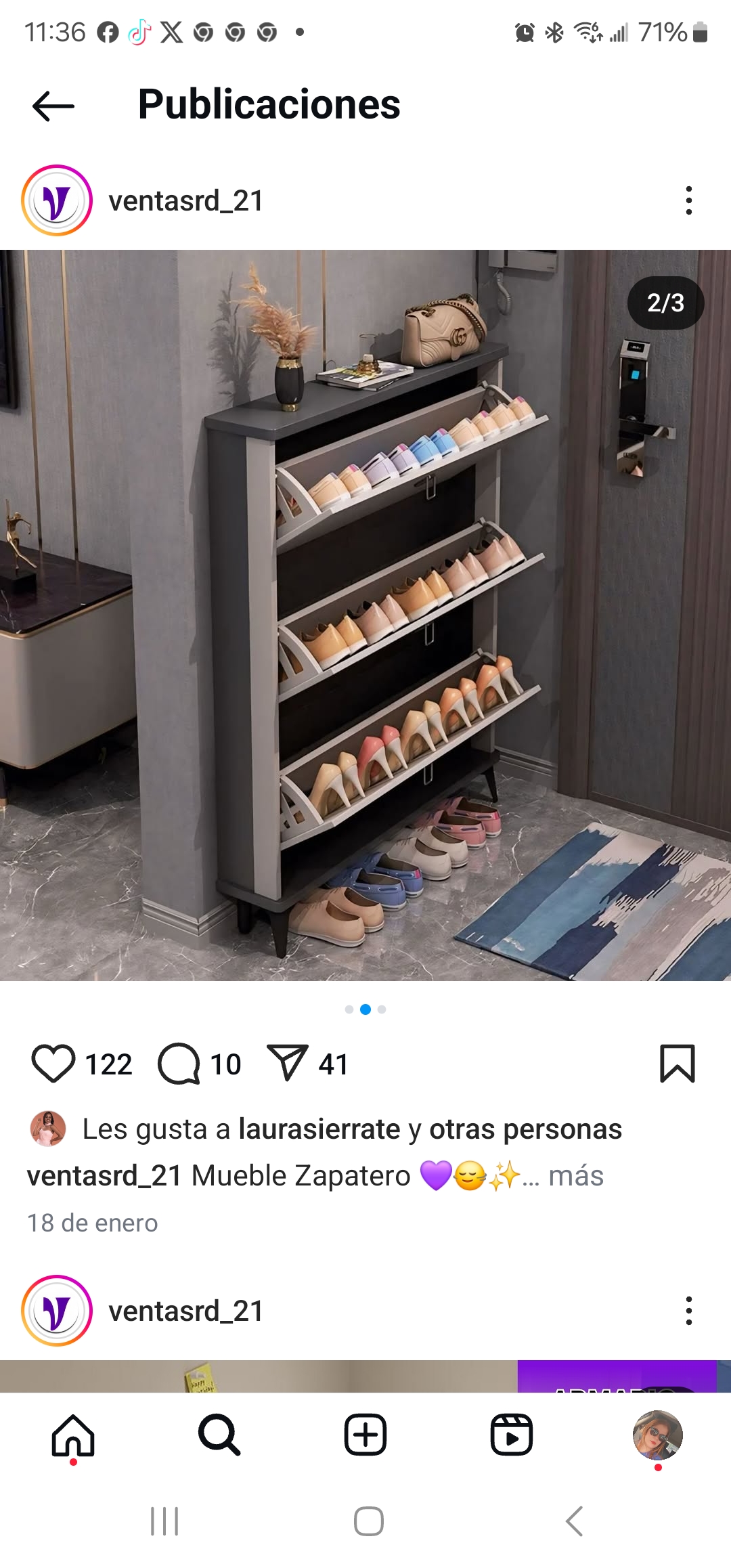This screenshot has width=731, height=1568.
Task: Open the Reels tab
Action: (x=512, y=1435)
